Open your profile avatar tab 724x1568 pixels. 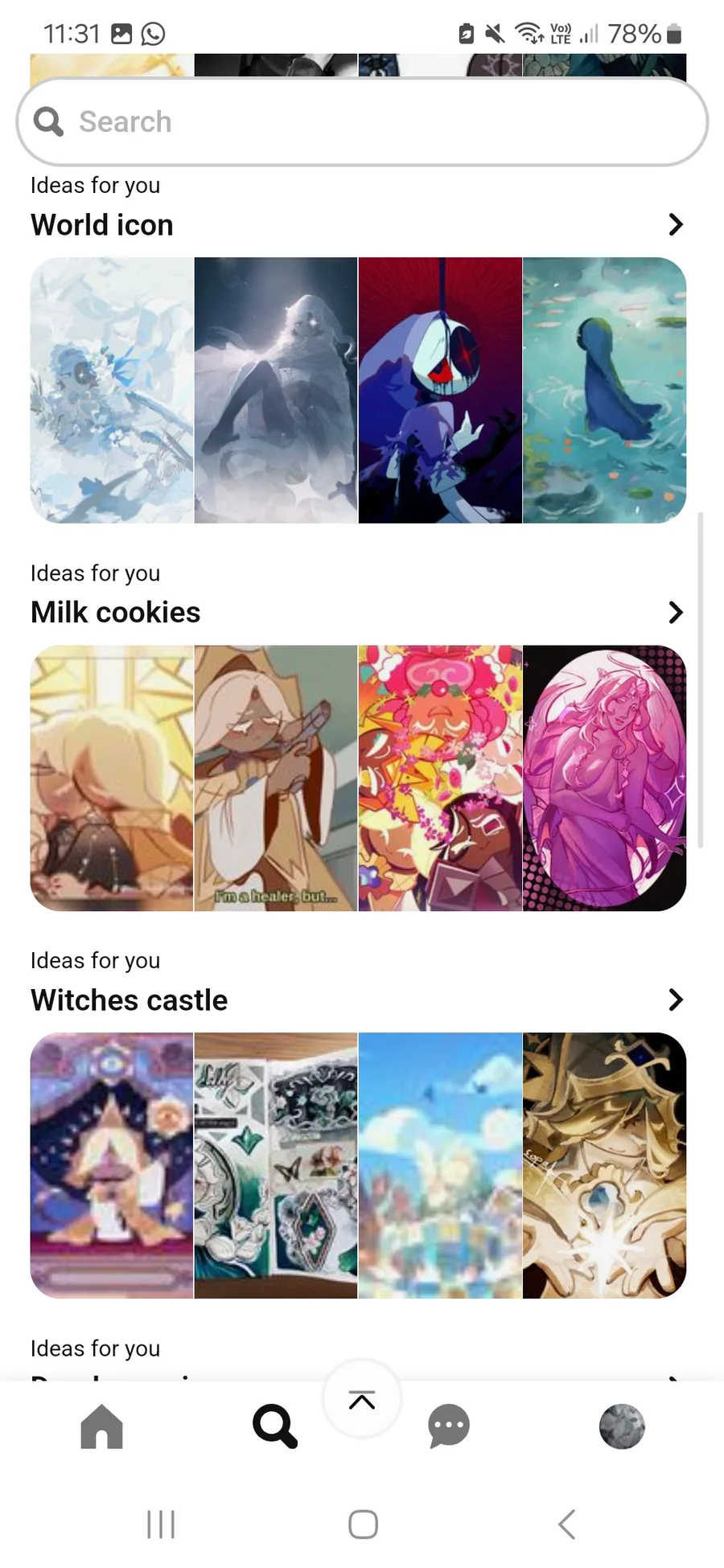[x=622, y=1426]
